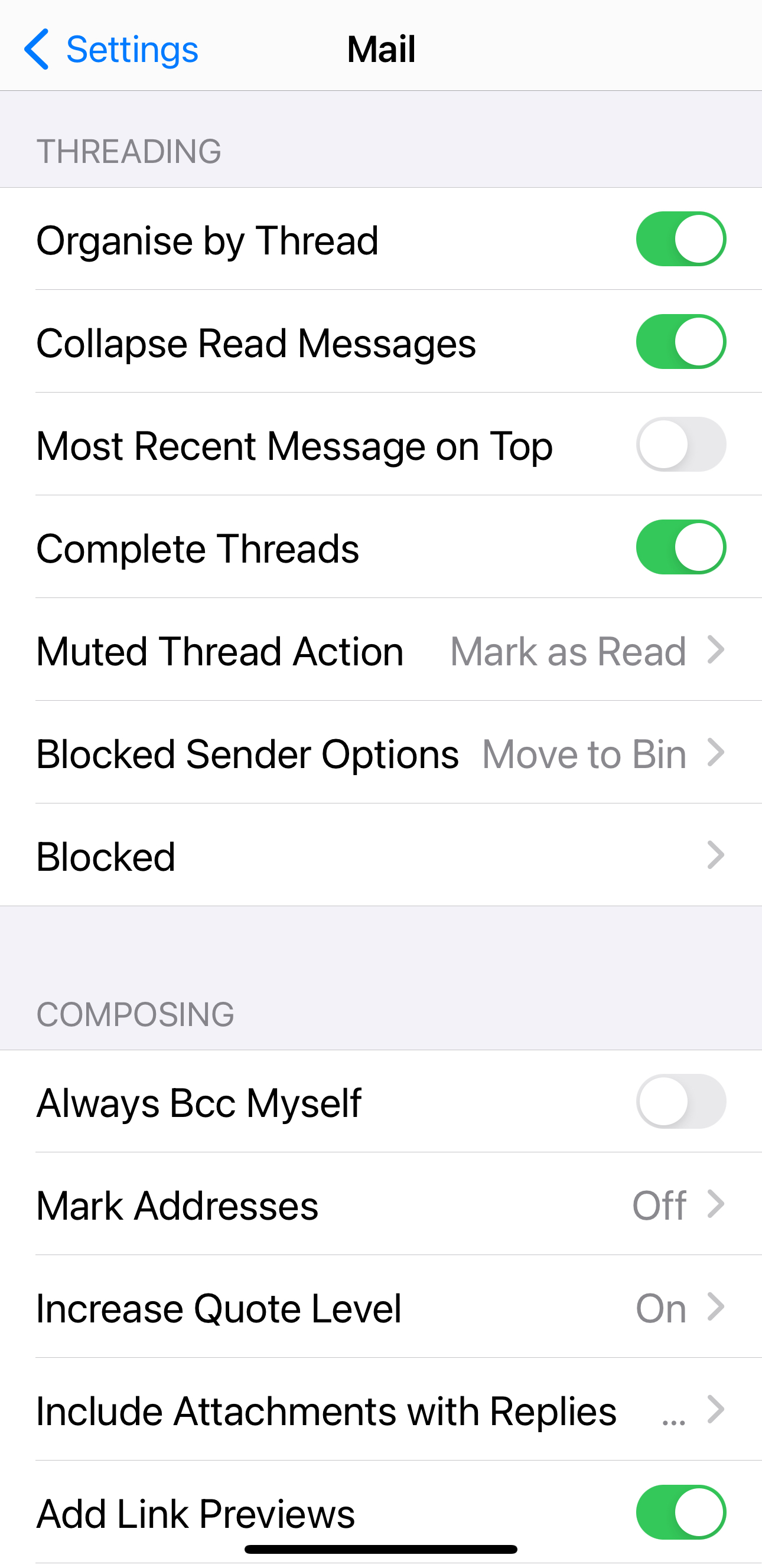Open Include Attachments with Replies
The image size is (762, 1568).
380,1410
